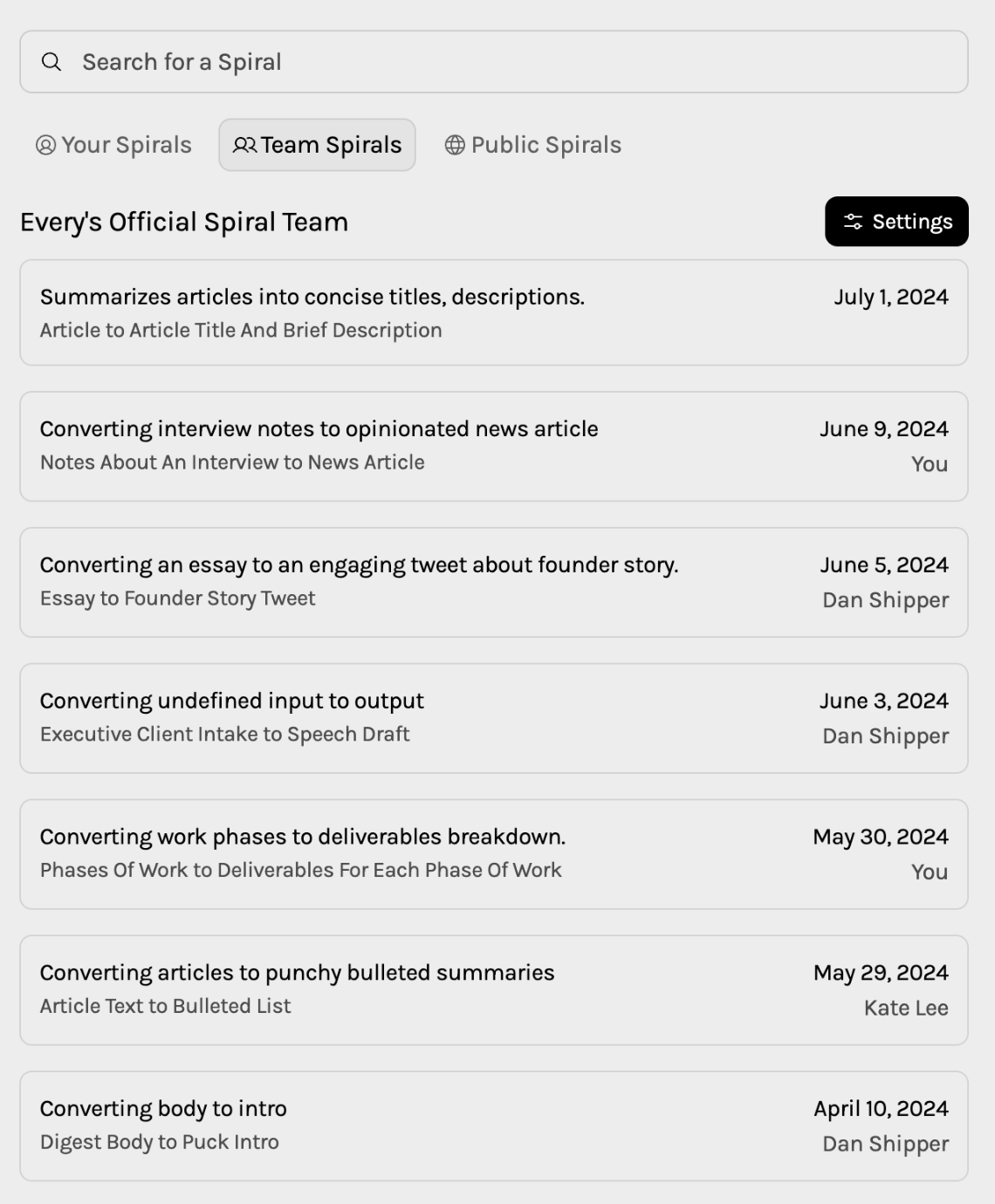
Task: Select the Team Spirals tab
Action: [x=317, y=145]
